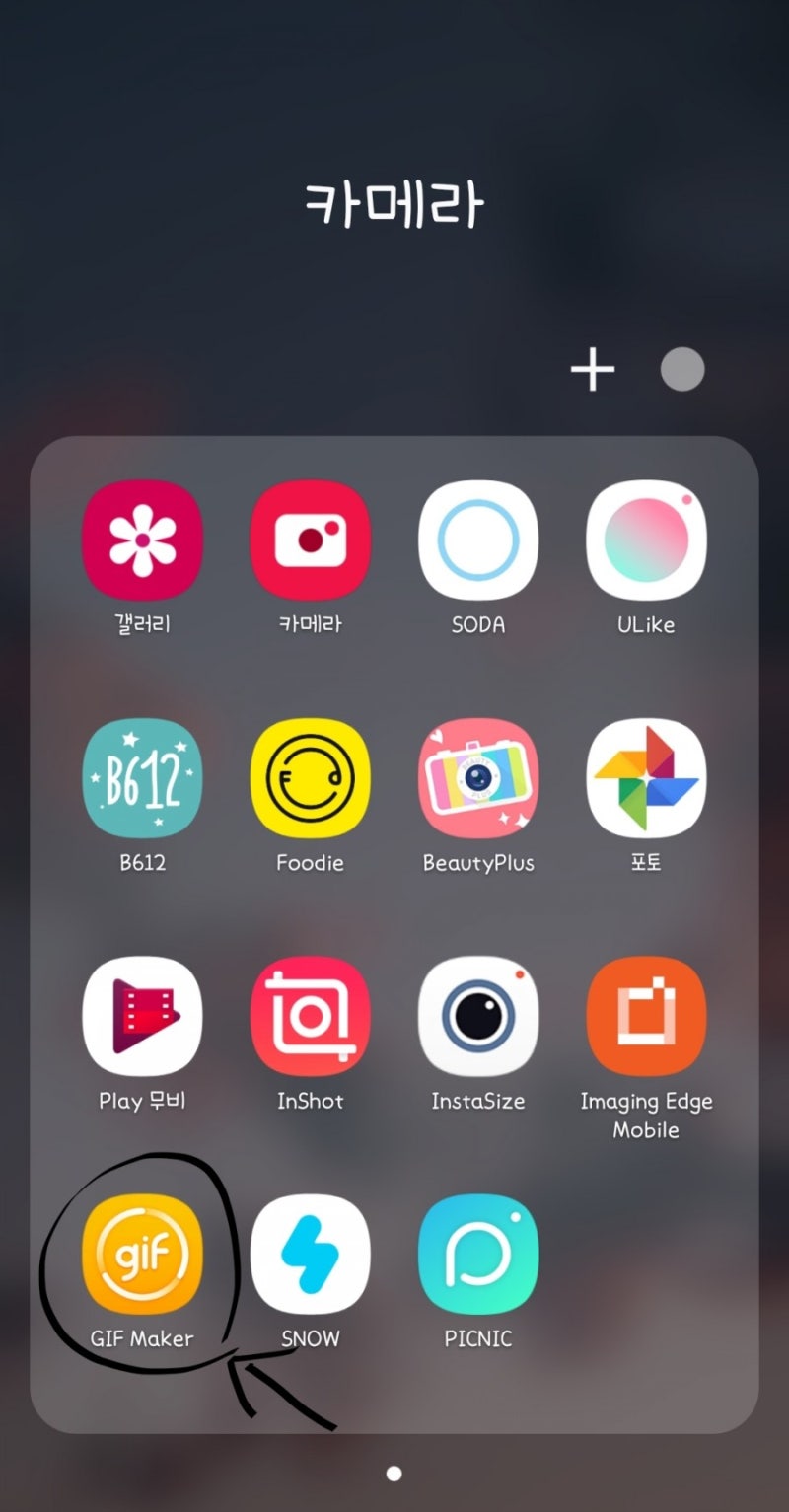The width and height of the screenshot is (789, 1512).
Task: Launch the Foodie app
Action: pyautogui.click(x=310, y=778)
